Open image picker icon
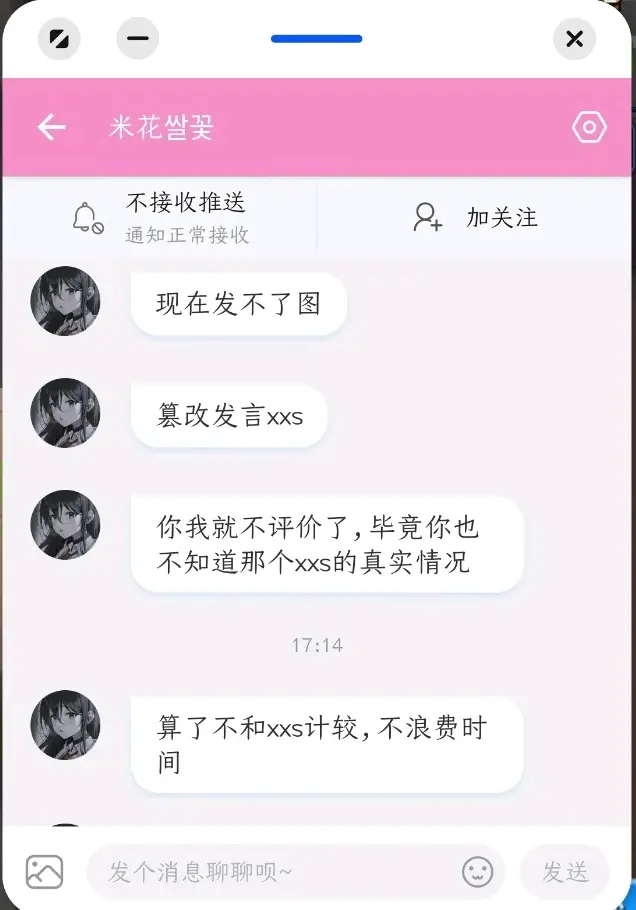This screenshot has width=636, height=910. pos(45,872)
